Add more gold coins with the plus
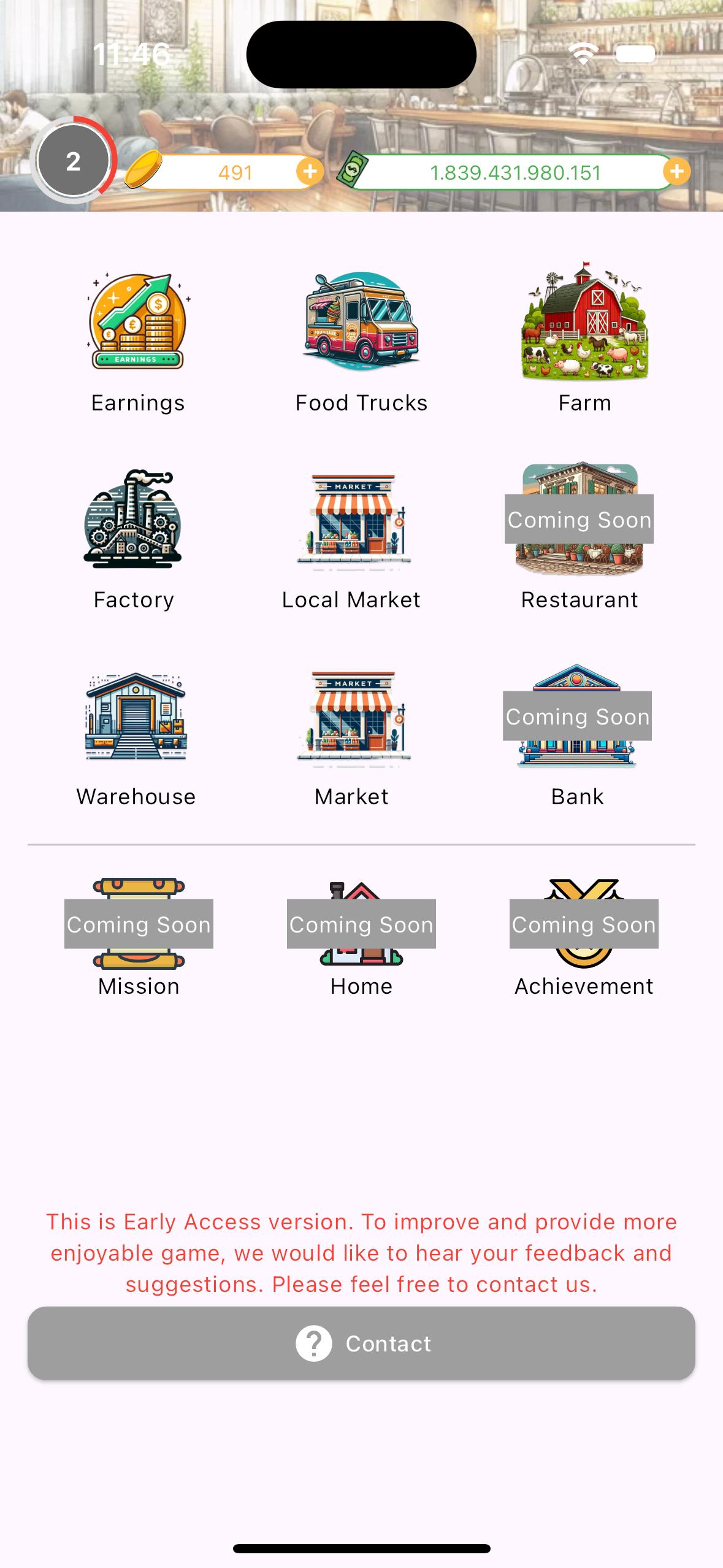The image size is (723, 1568). (x=310, y=171)
